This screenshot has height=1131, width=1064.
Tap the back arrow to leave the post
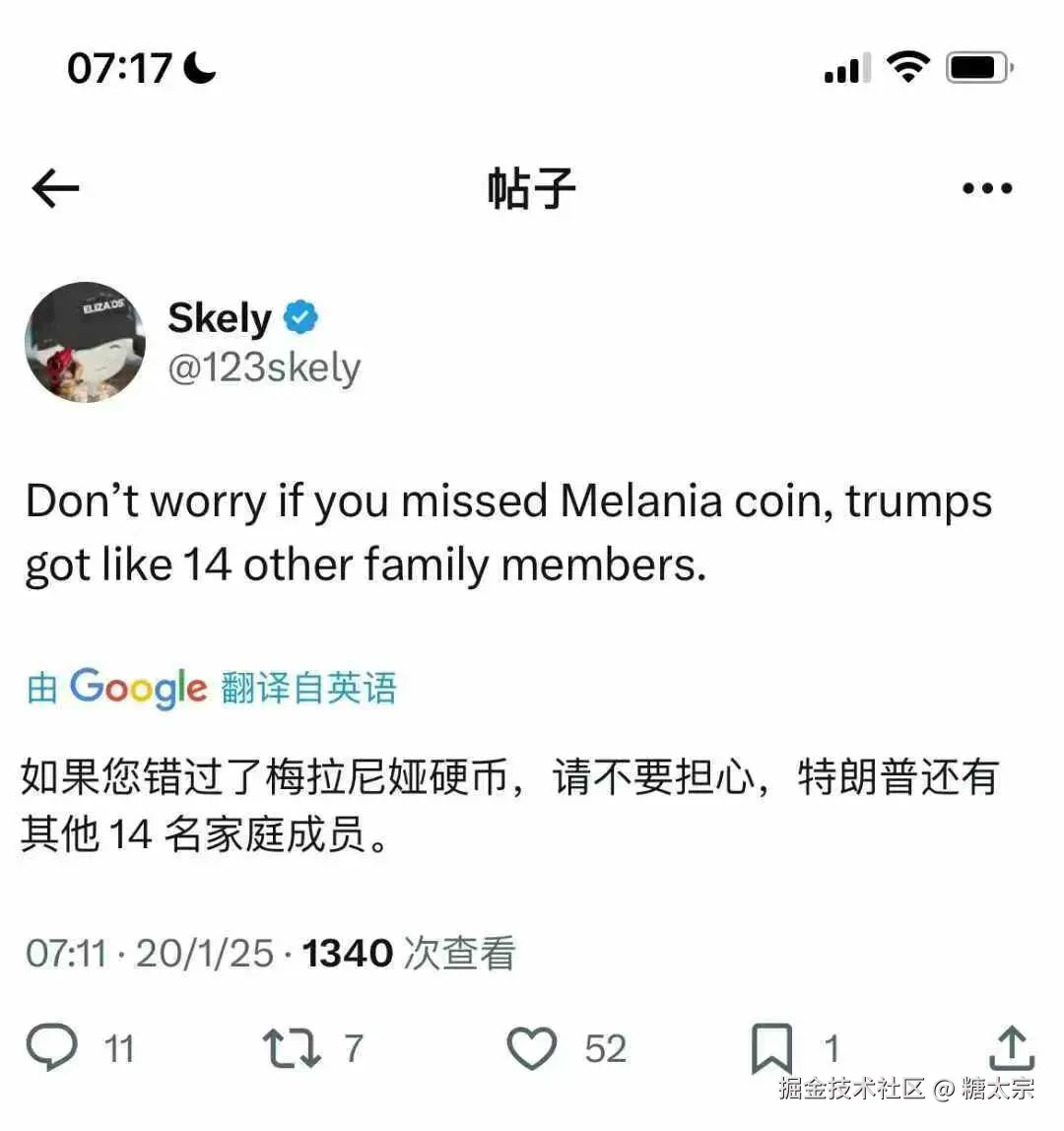56,187
